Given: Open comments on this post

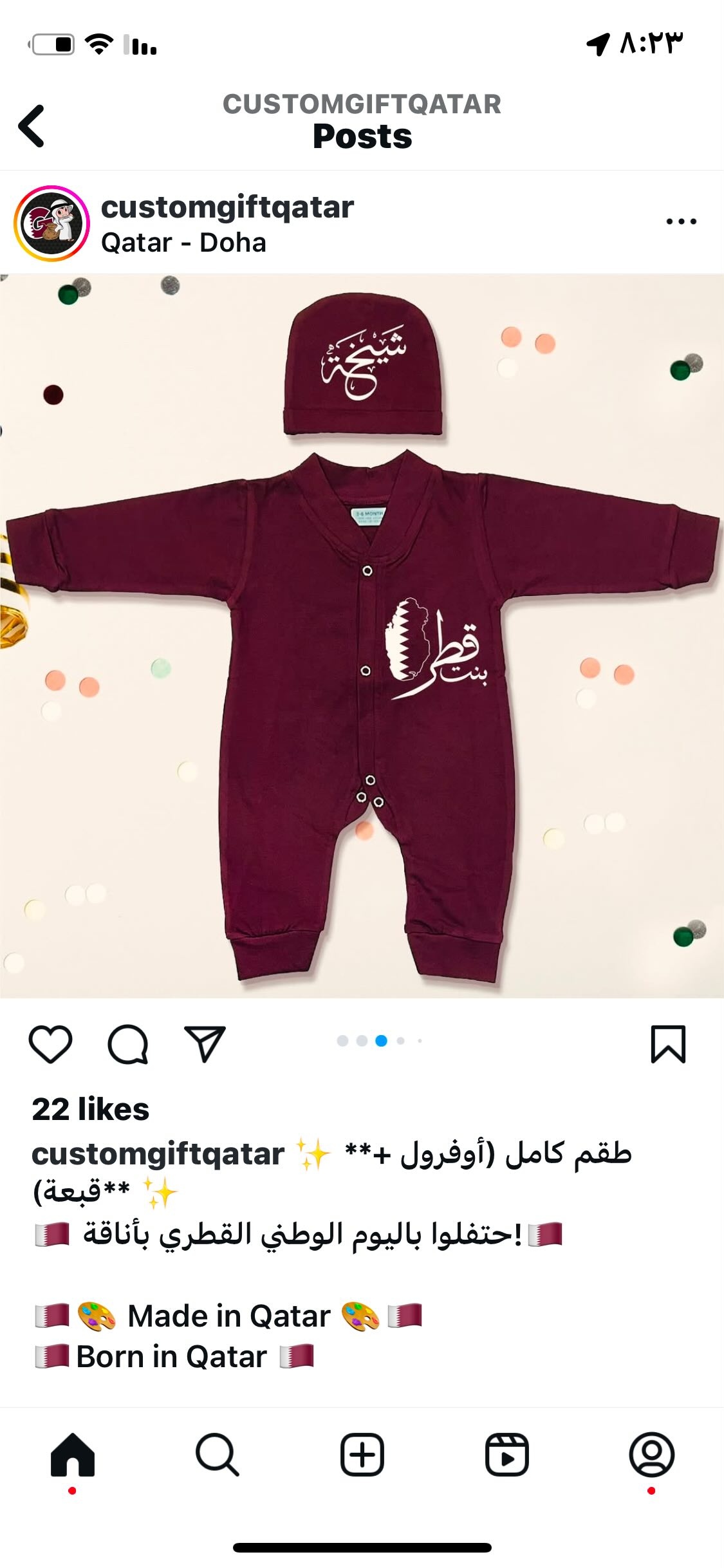Looking at the screenshot, I should click(127, 1044).
